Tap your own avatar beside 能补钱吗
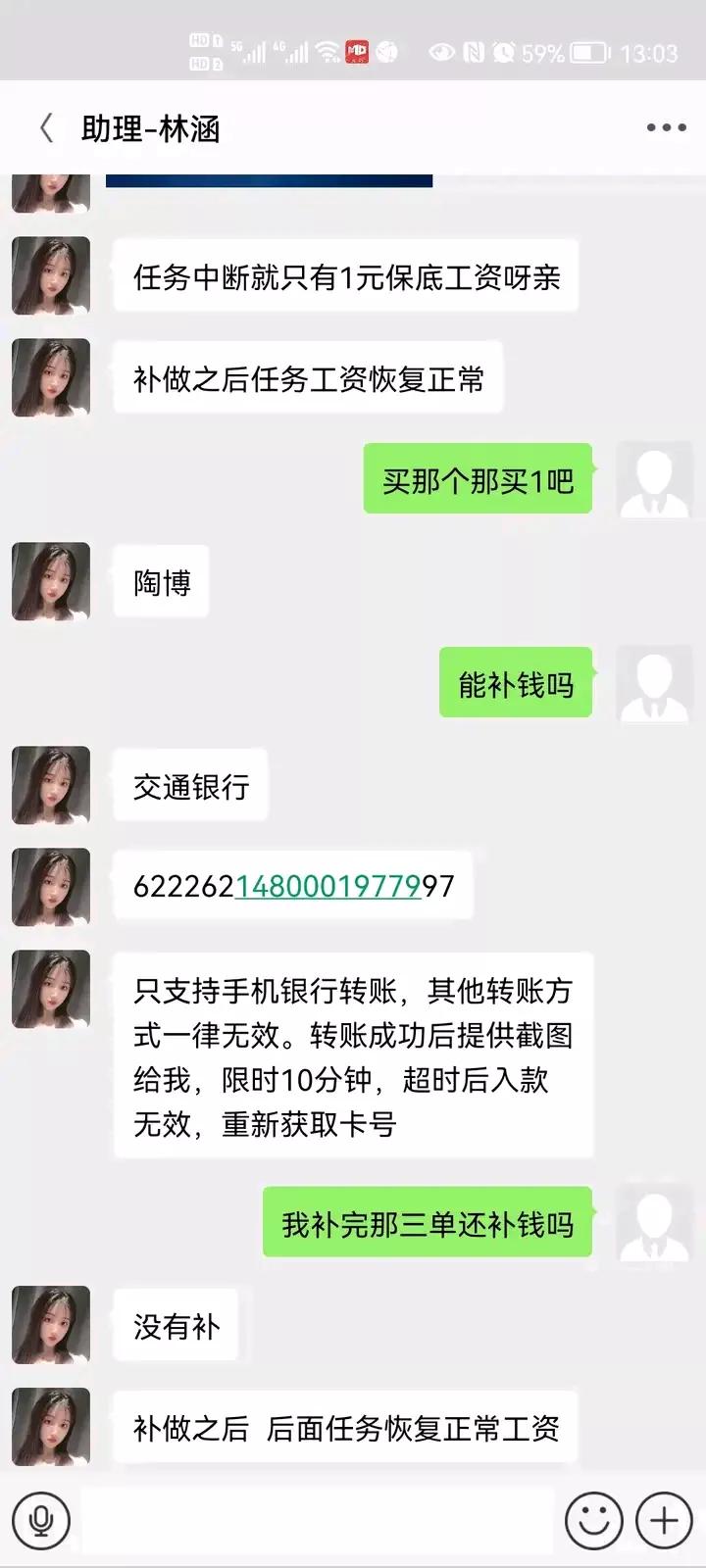This screenshot has height=1568, width=706. click(653, 683)
